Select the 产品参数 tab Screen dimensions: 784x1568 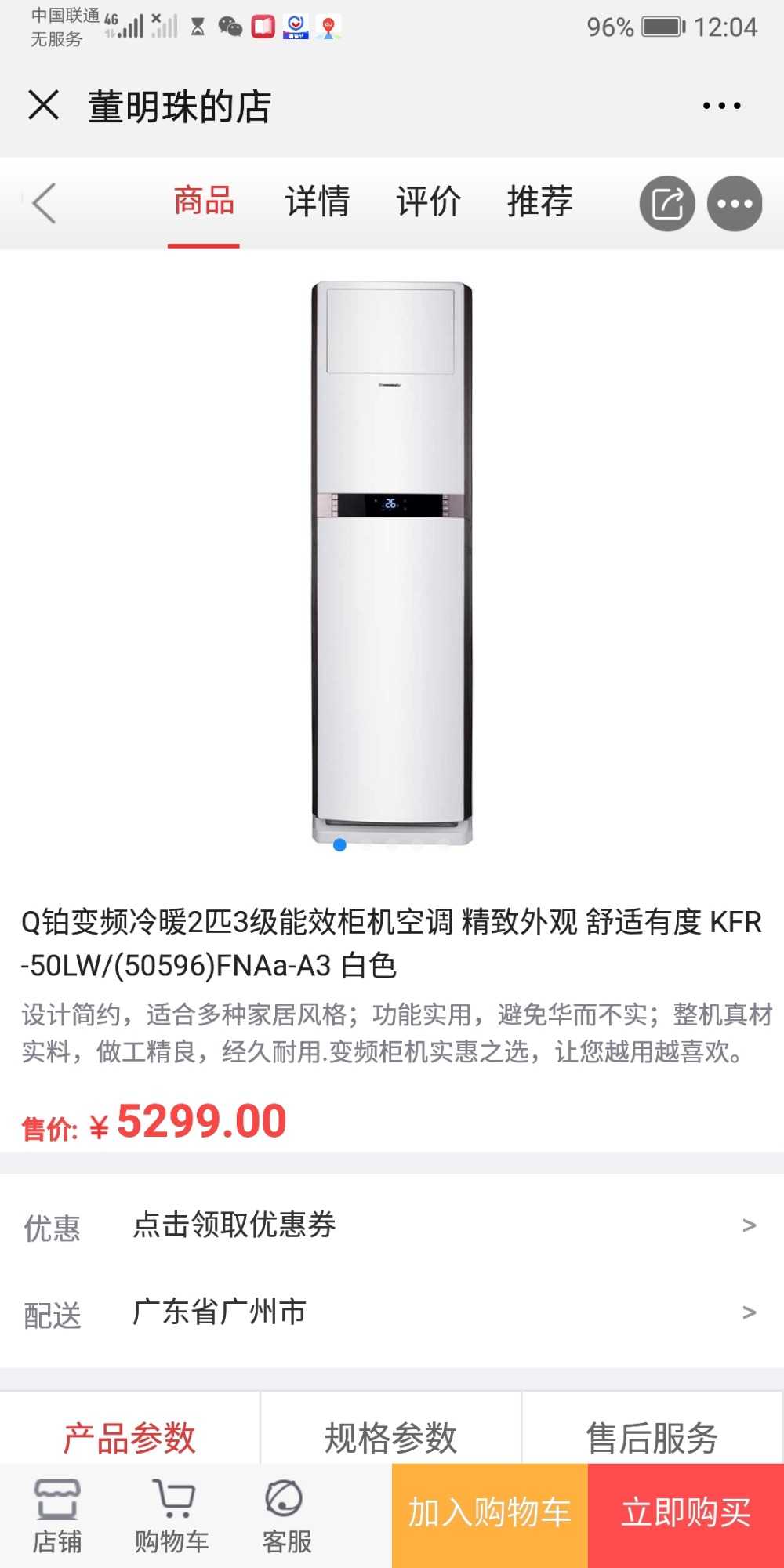click(129, 1436)
